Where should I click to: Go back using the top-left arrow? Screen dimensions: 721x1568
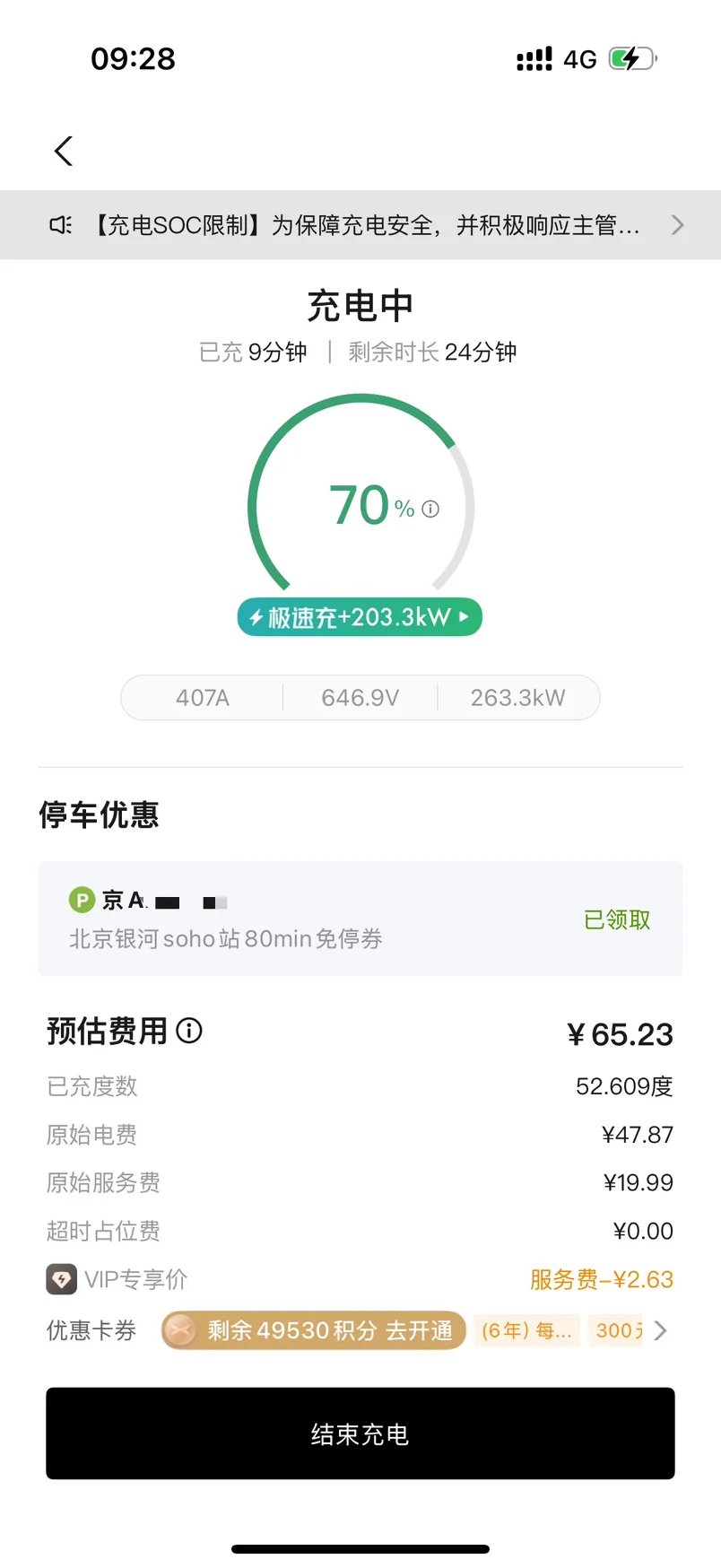tap(64, 151)
